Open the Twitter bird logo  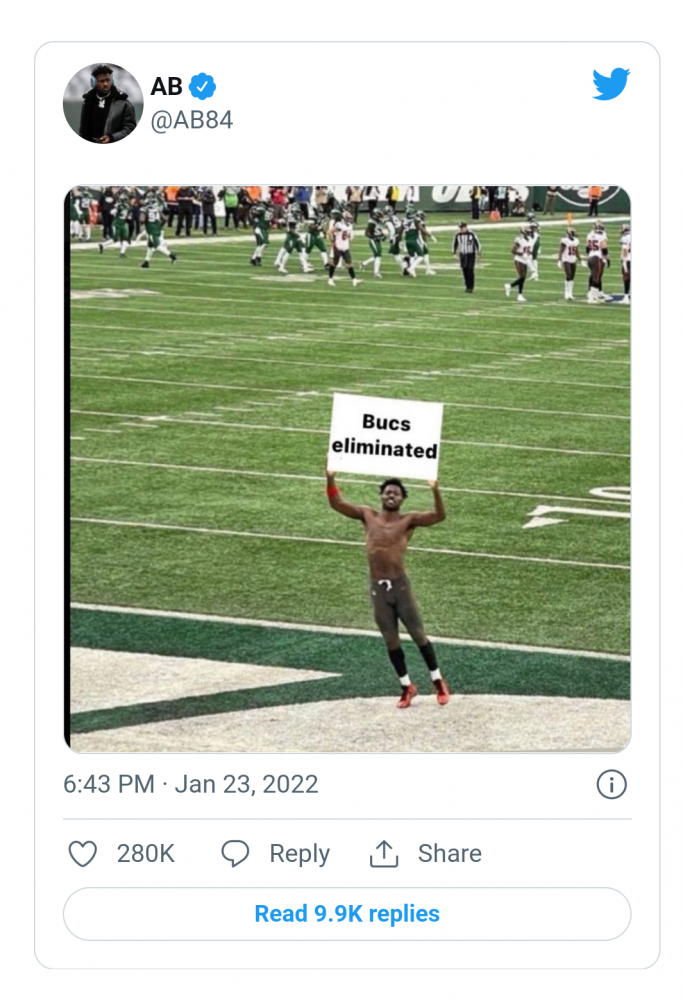(x=610, y=85)
